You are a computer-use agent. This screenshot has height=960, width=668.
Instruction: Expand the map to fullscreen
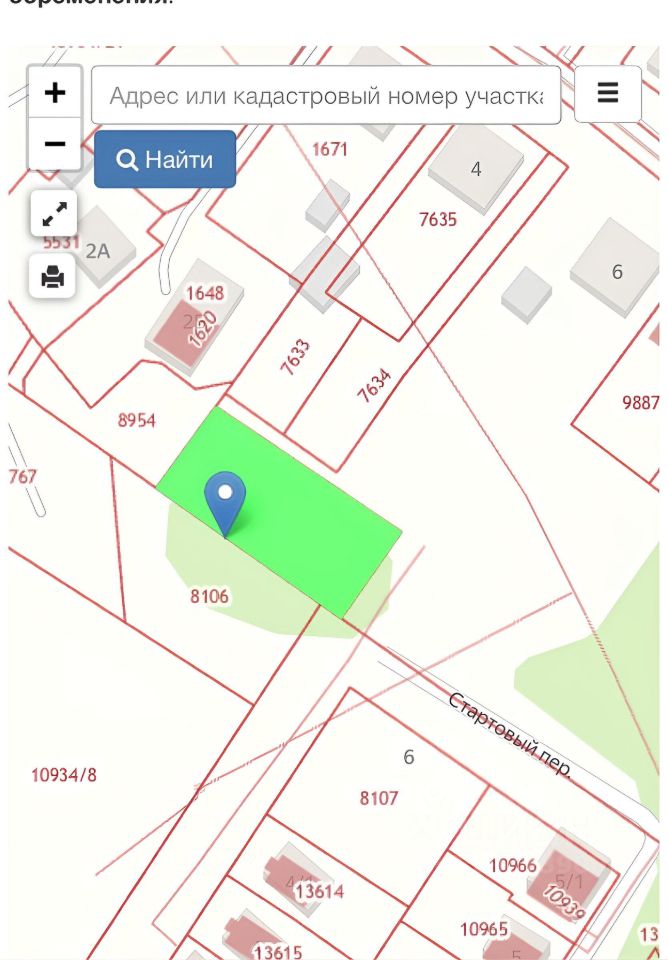[54, 212]
